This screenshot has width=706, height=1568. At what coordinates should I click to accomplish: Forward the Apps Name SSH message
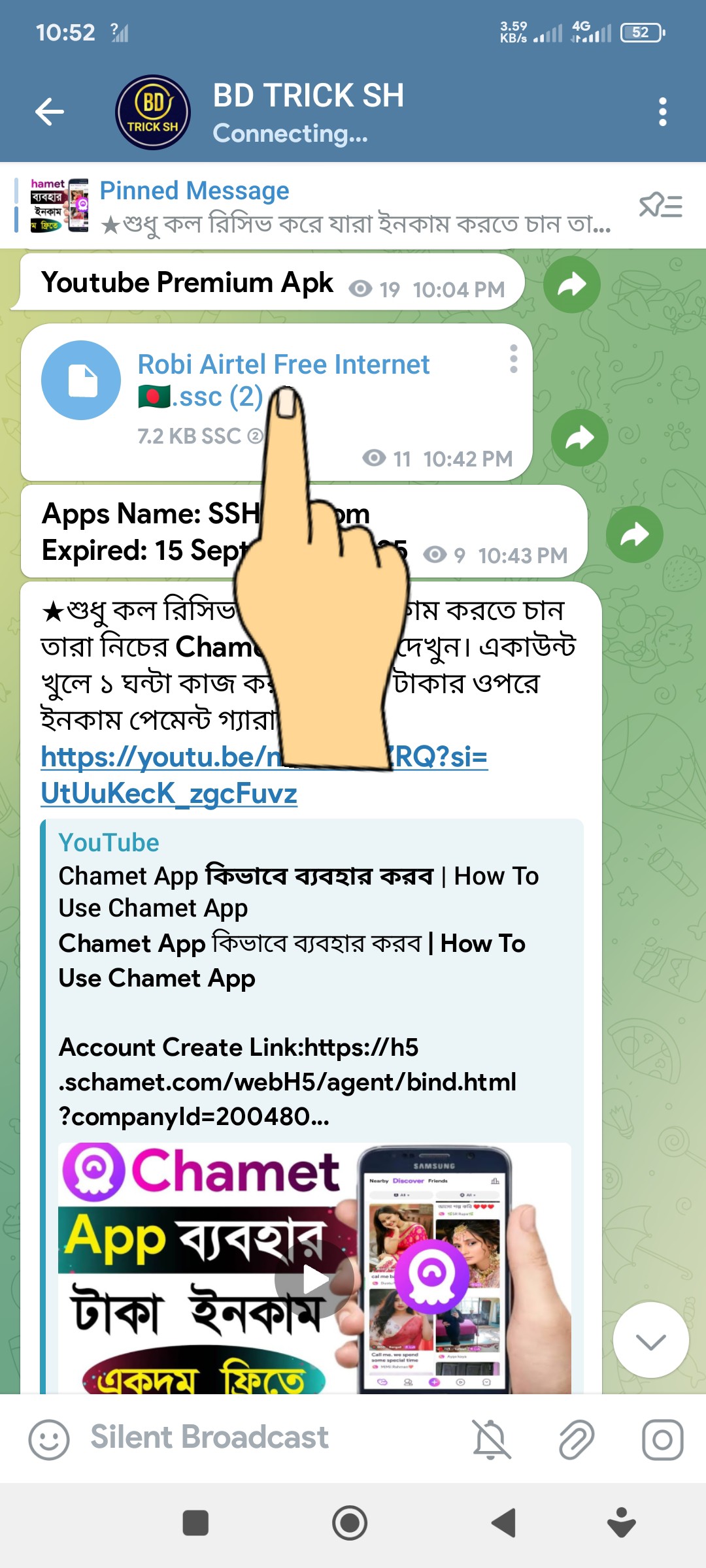coord(634,534)
